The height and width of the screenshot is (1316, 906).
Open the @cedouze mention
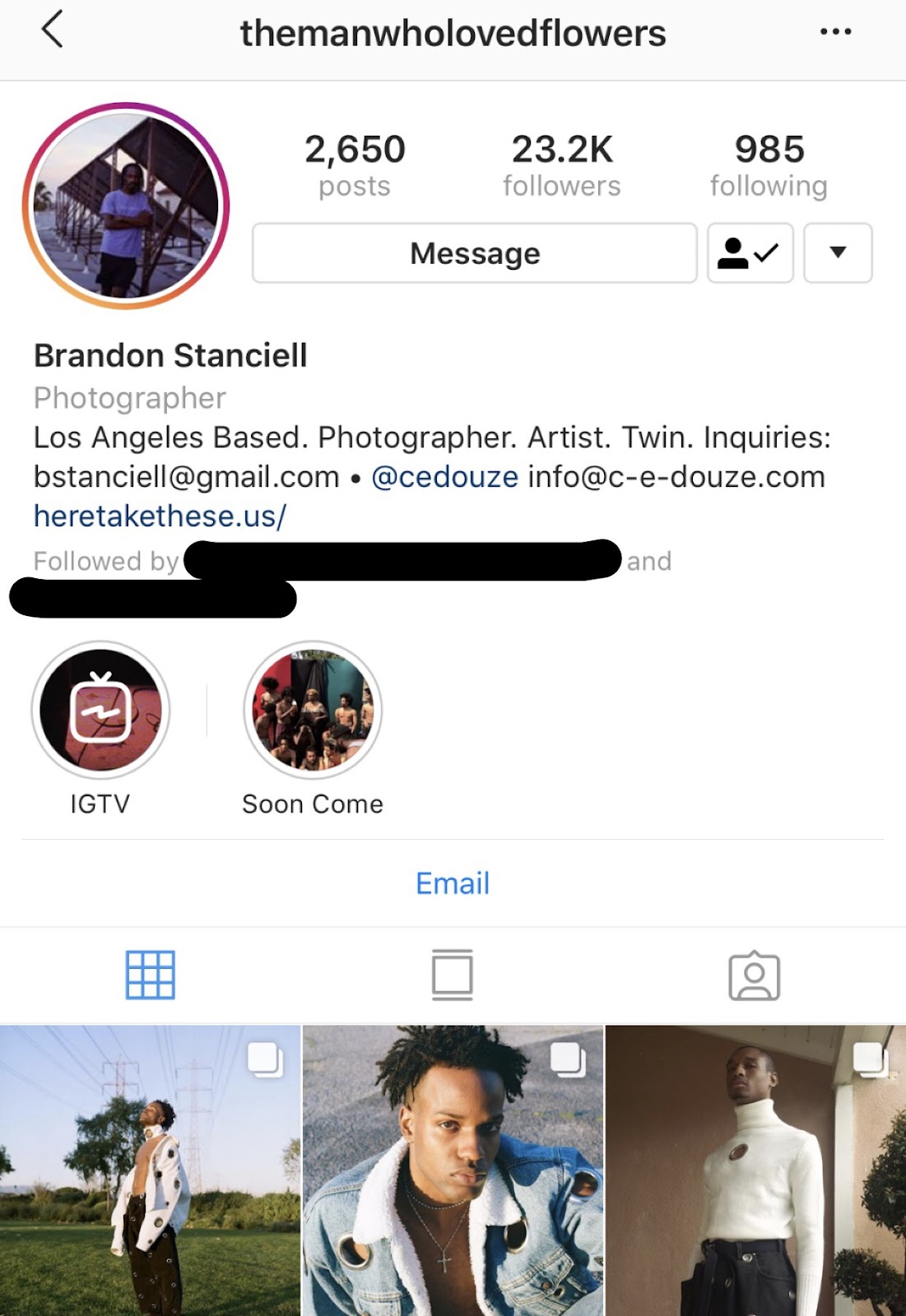click(x=444, y=477)
